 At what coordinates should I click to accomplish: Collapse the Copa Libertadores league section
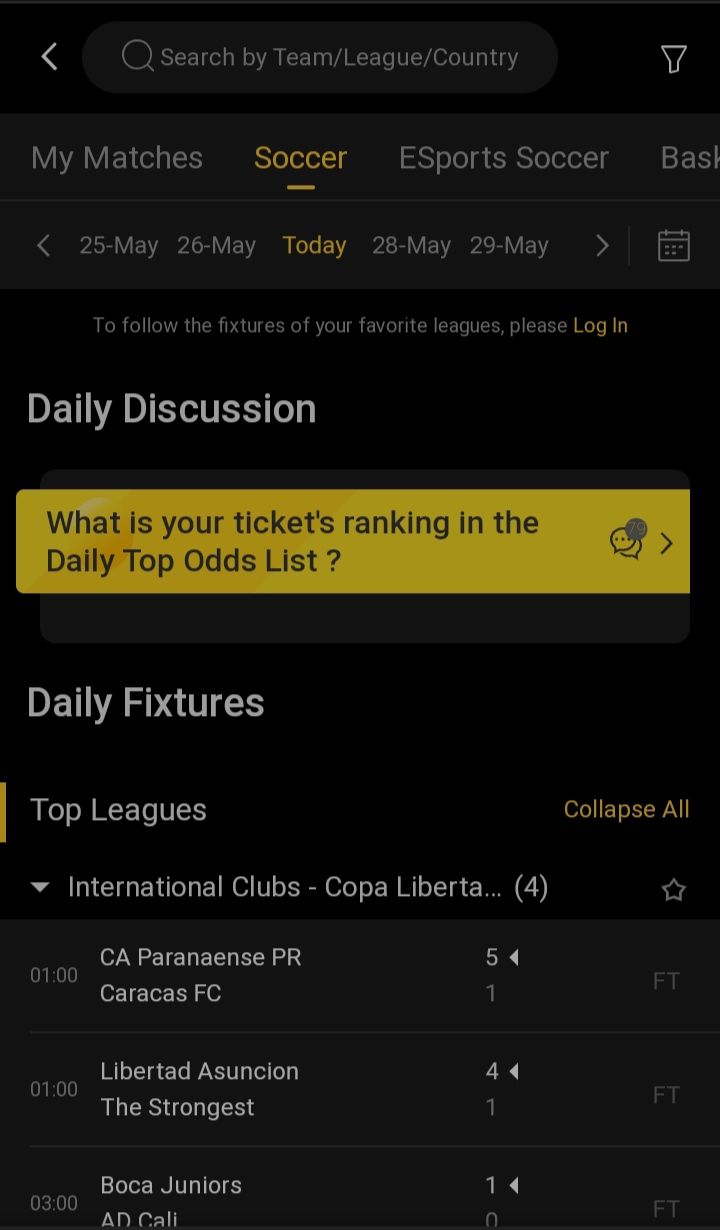40,887
